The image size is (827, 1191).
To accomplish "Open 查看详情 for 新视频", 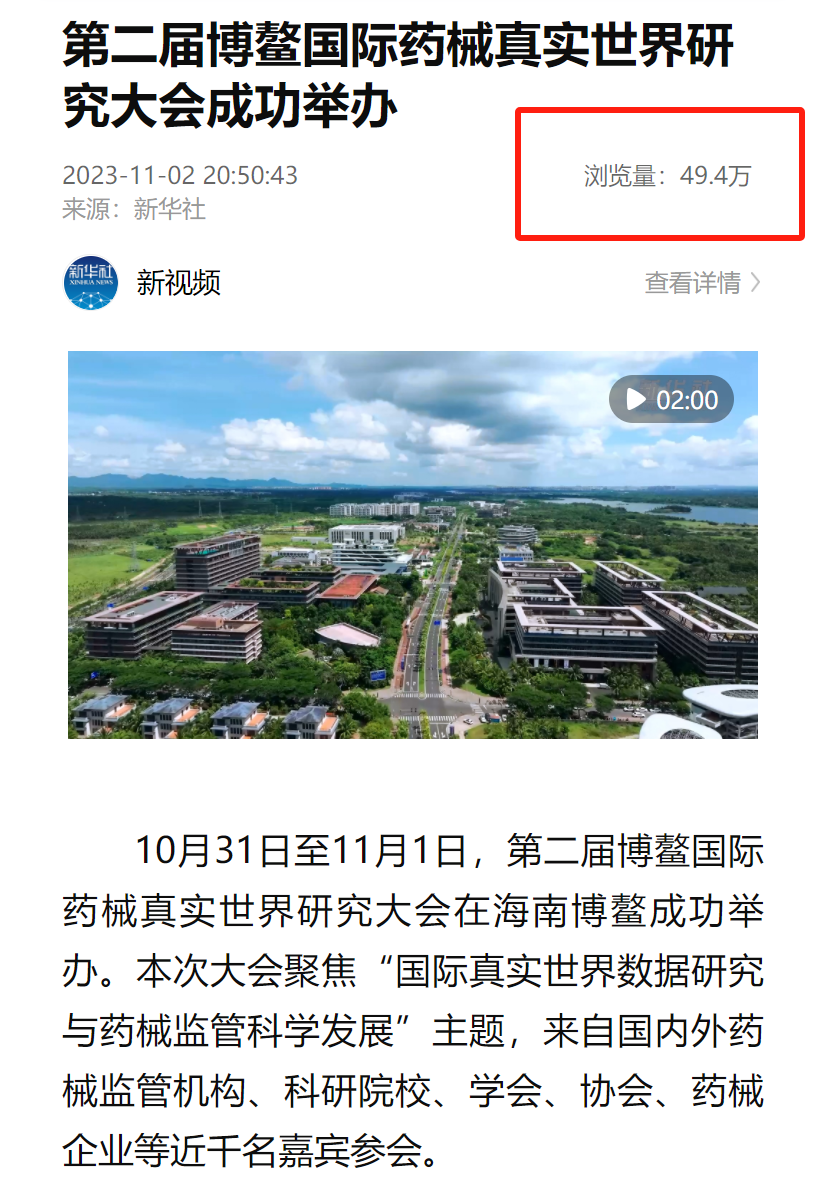I will [x=702, y=283].
